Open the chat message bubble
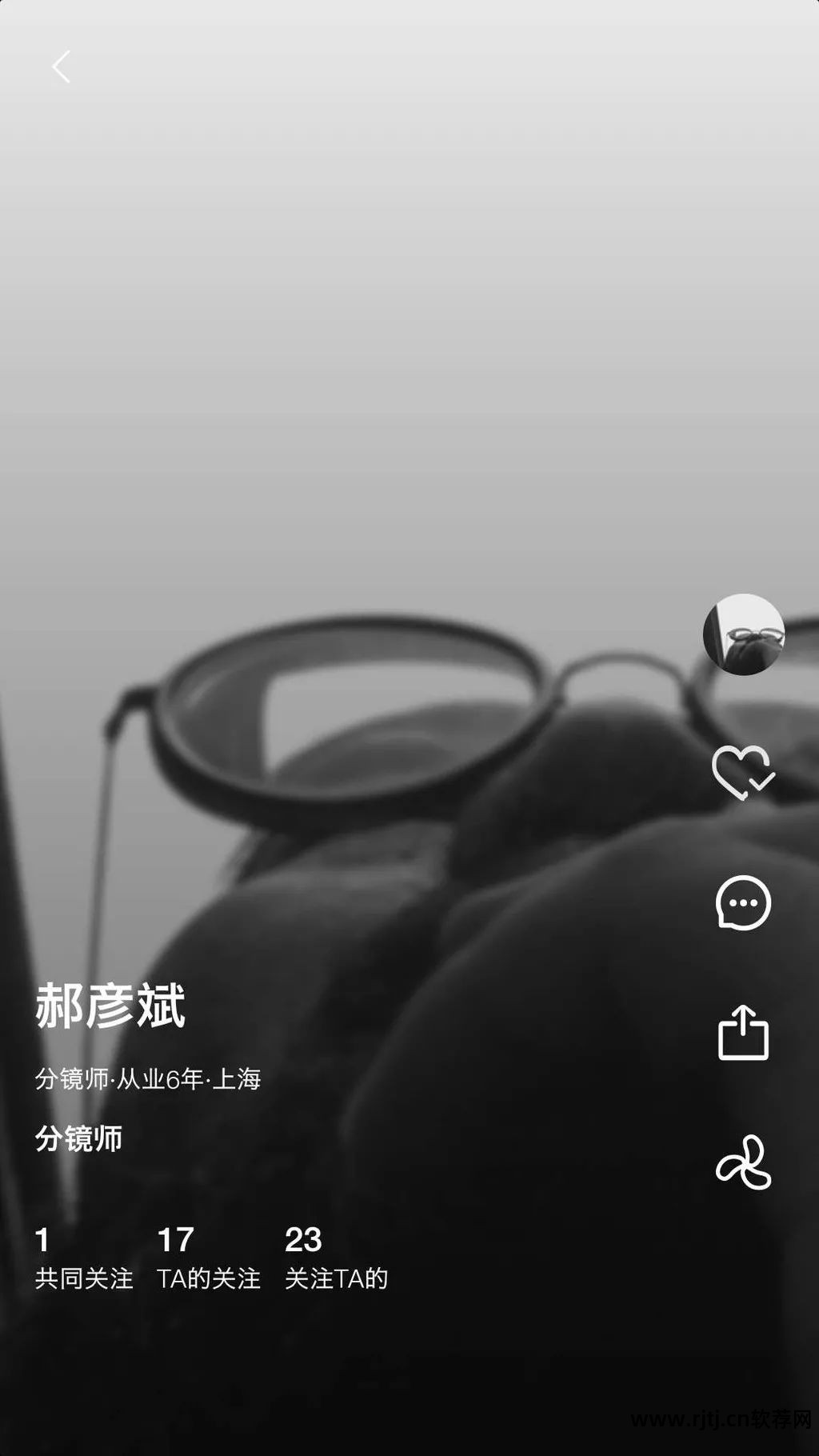 click(743, 903)
